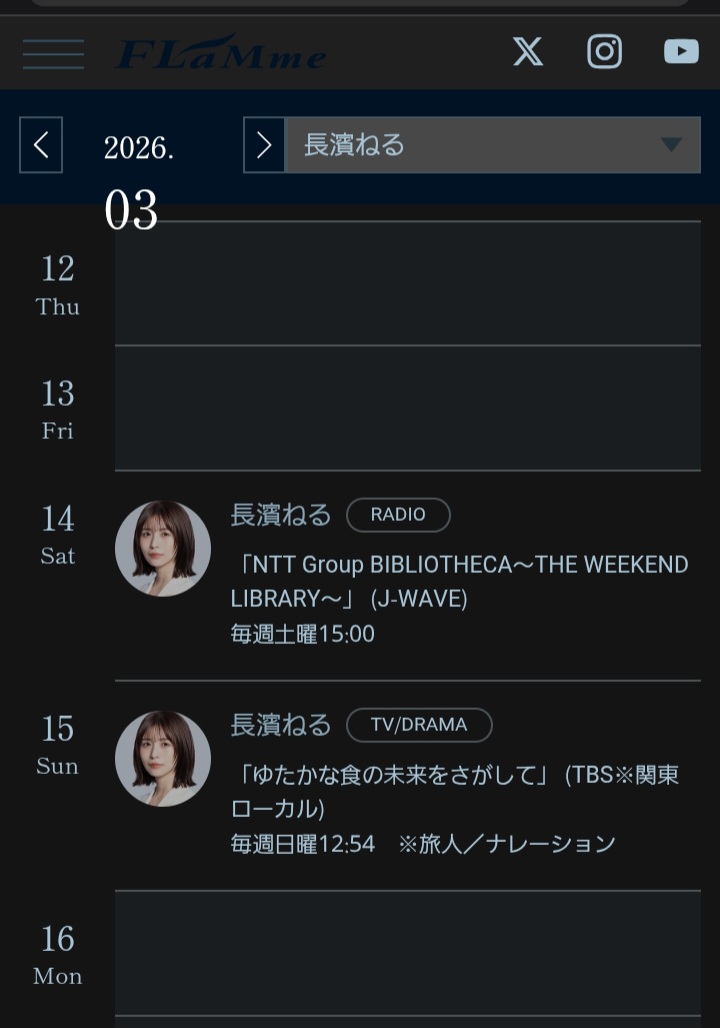Open the FLaMme X profile

[x=528, y=51]
